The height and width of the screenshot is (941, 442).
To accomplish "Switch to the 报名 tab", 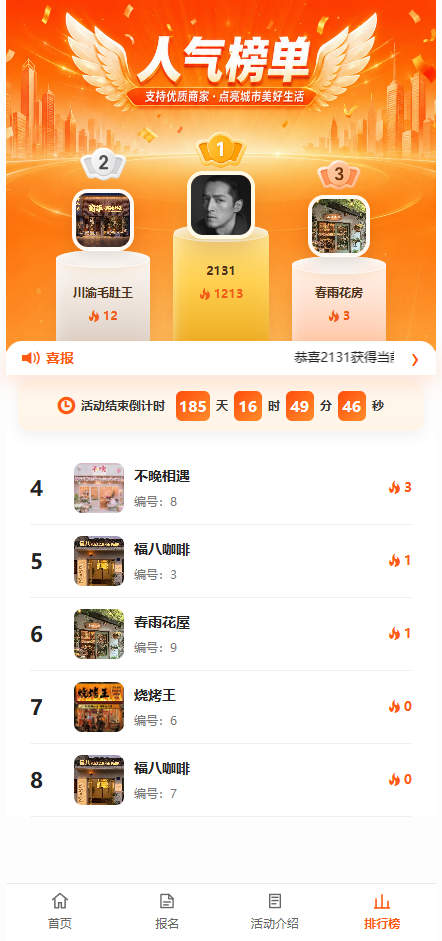I will pyautogui.click(x=167, y=911).
